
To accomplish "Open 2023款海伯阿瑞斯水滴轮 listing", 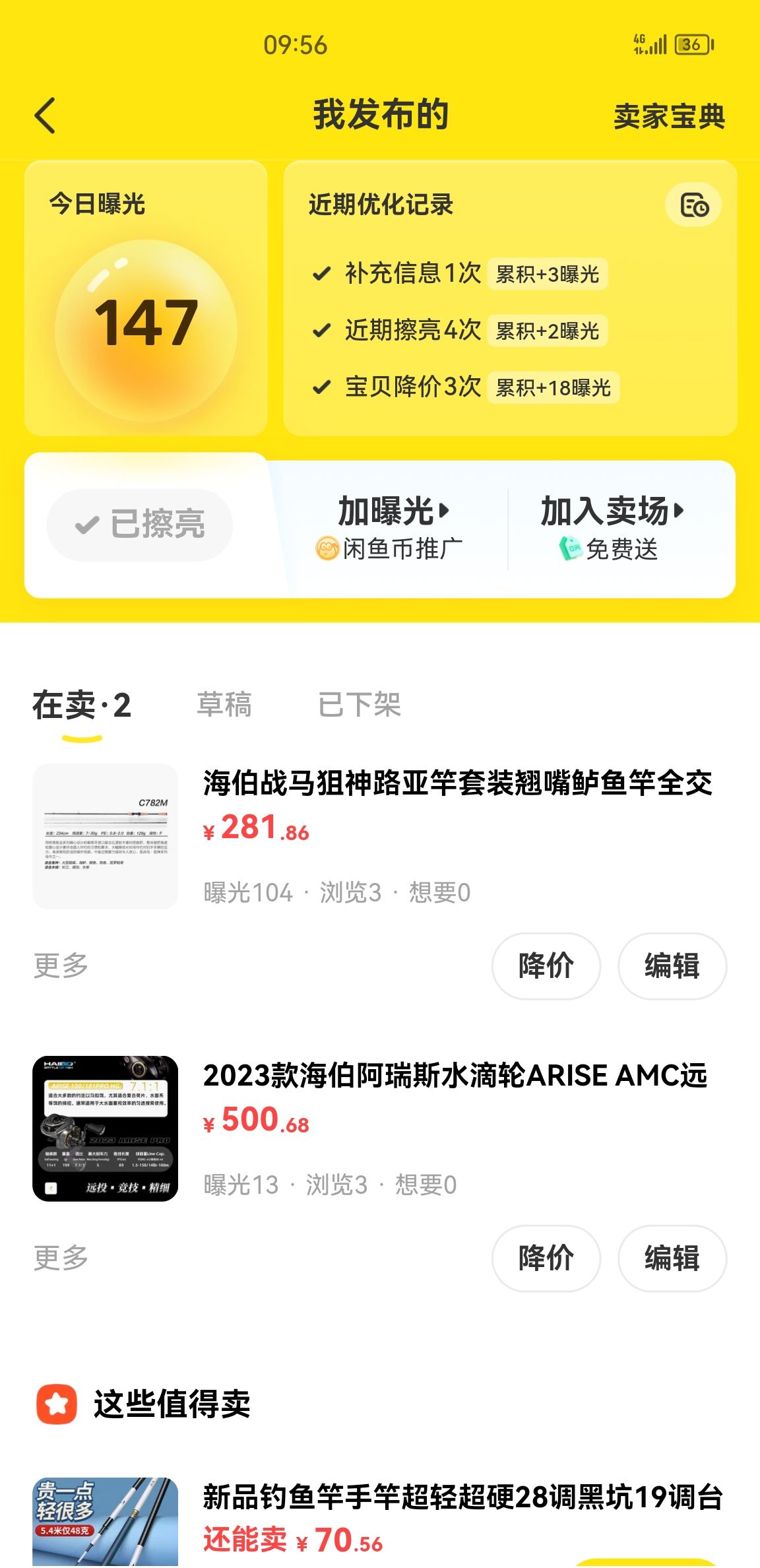I will pos(455,1076).
